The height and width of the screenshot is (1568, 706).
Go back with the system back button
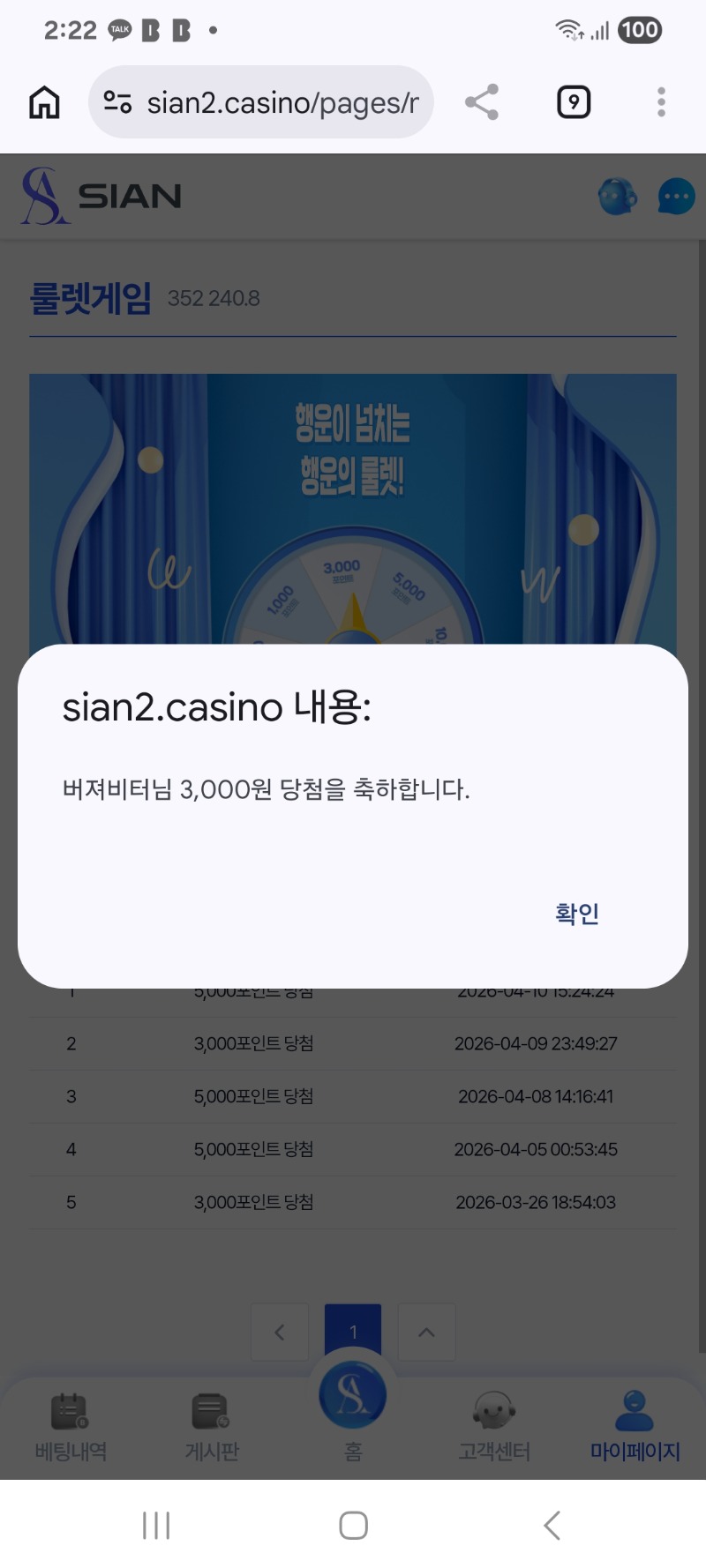click(x=552, y=1525)
